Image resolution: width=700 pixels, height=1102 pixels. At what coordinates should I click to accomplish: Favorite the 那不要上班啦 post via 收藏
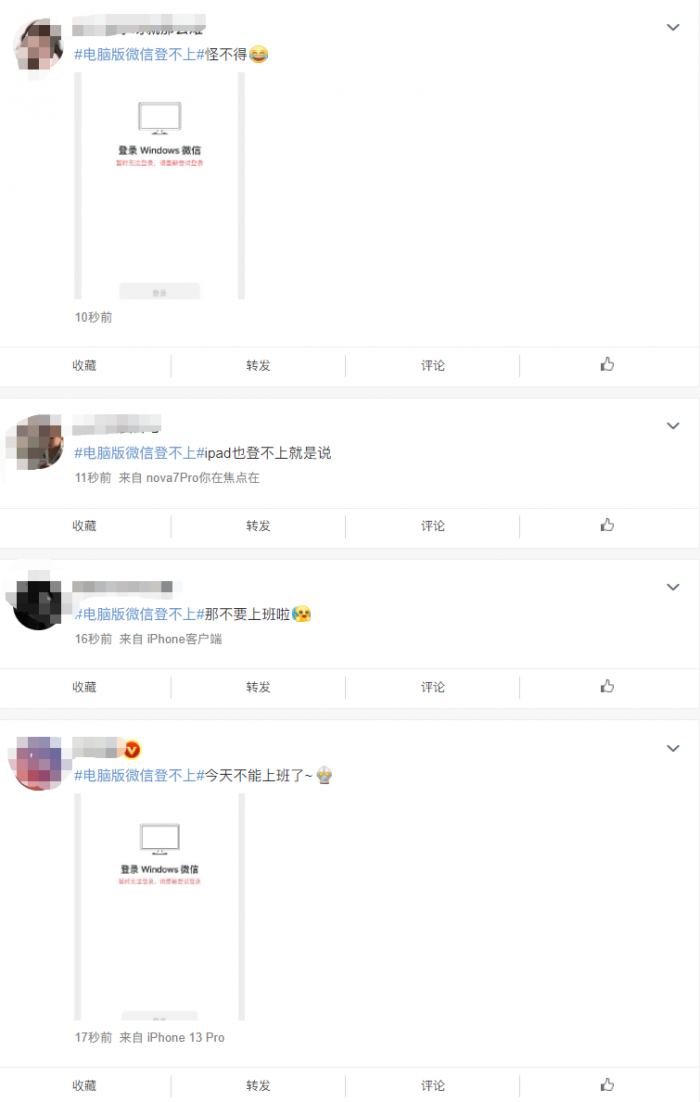[84, 687]
